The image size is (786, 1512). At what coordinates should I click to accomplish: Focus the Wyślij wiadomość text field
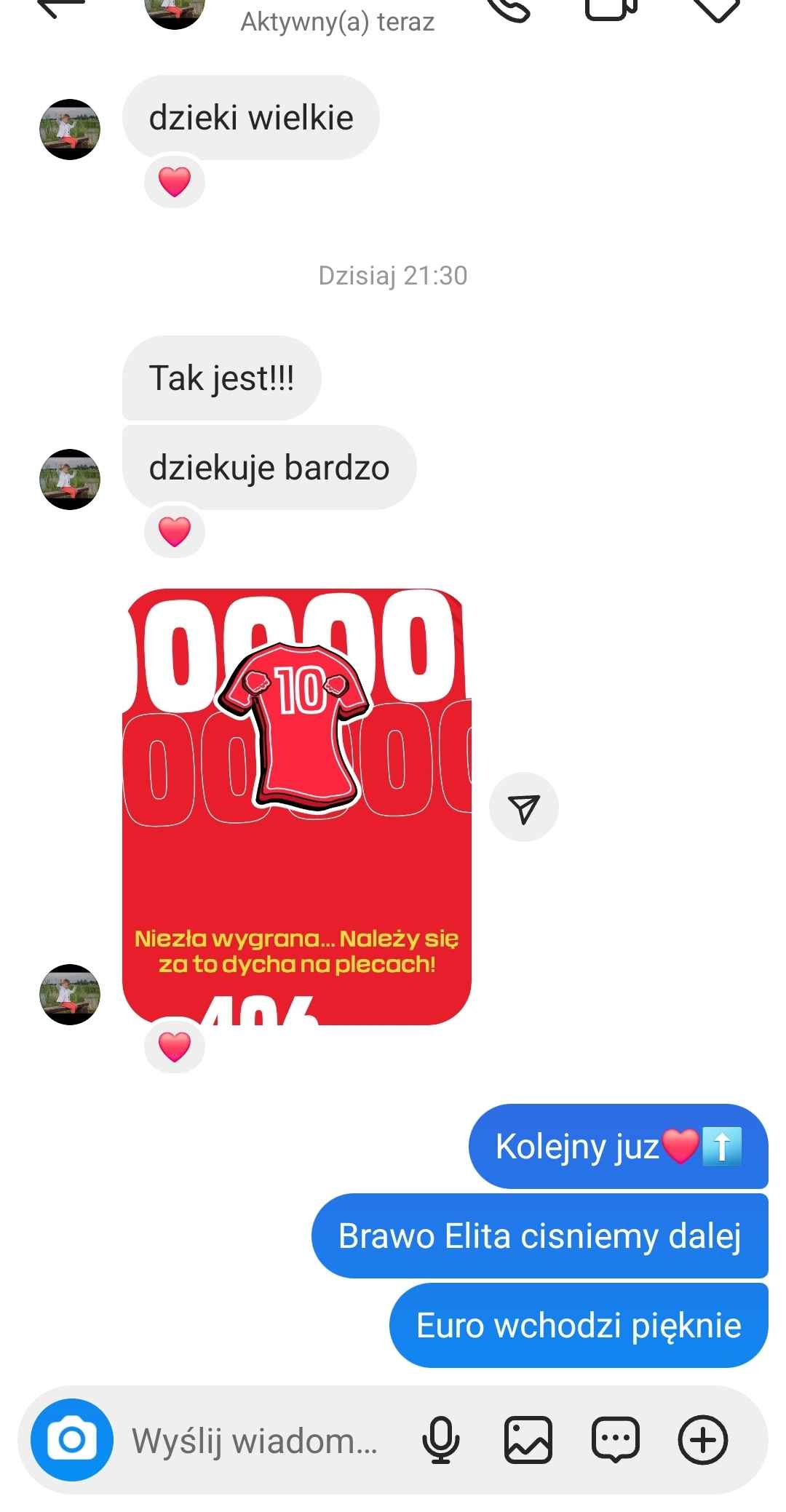pyautogui.click(x=255, y=1441)
